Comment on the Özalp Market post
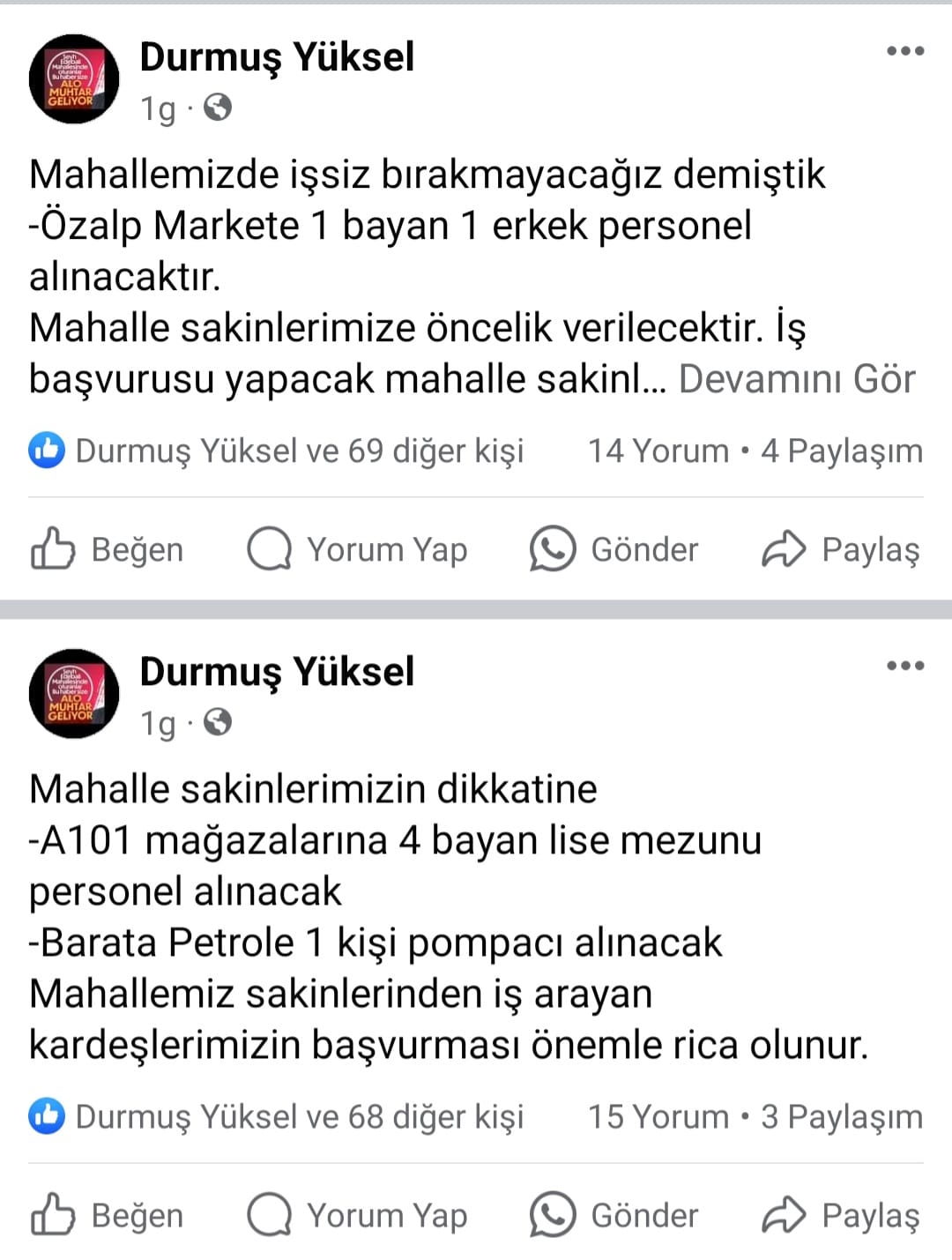952x1260 pixels. (x=357, y=549)
